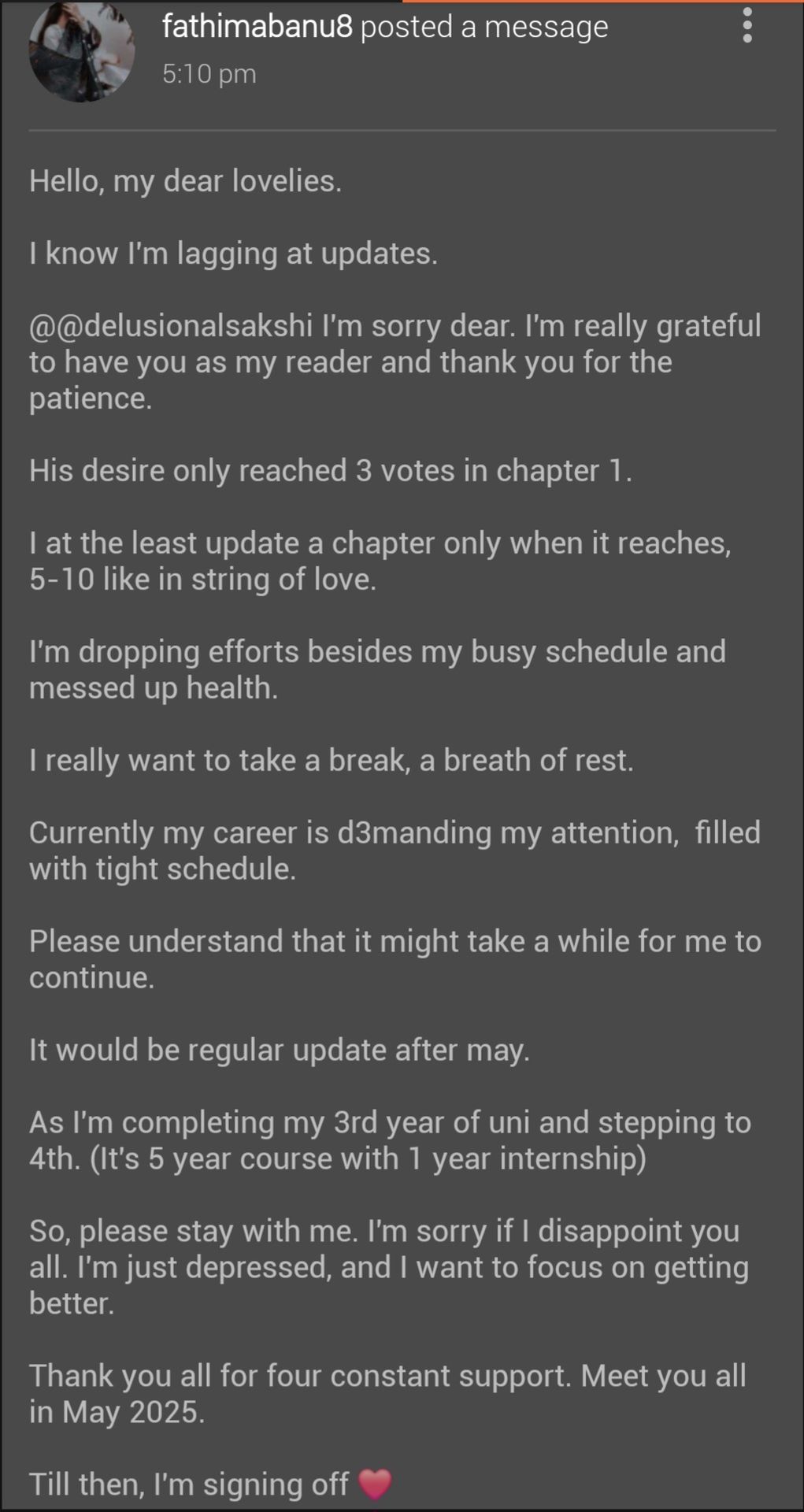The height and width of the screenshot is (1512, 804).
Task: Tap the fathimabanu8 username
Action: point(257,27)
